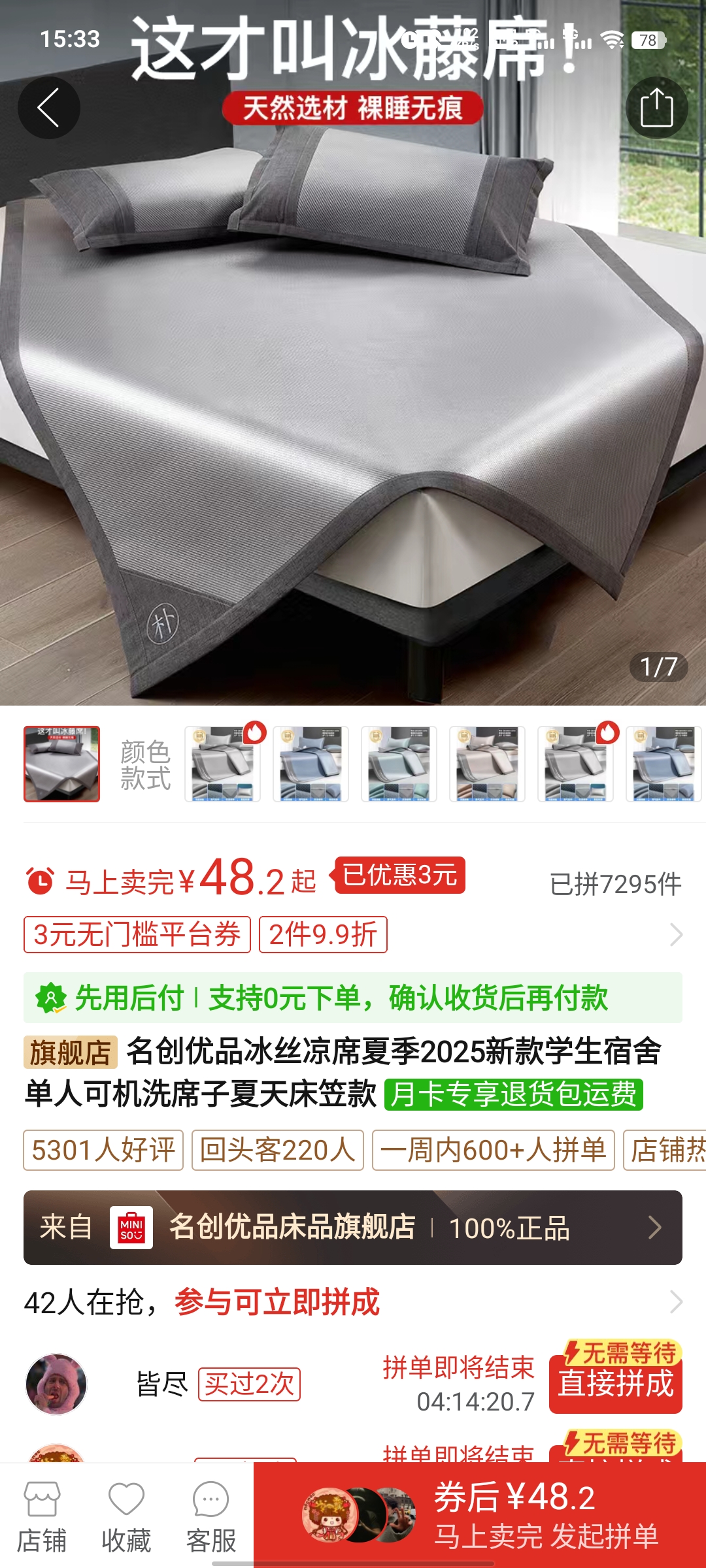This screenshot has width=706, height=1568.
Task: Select the first product image thumbnail
Action: point(62,764)
